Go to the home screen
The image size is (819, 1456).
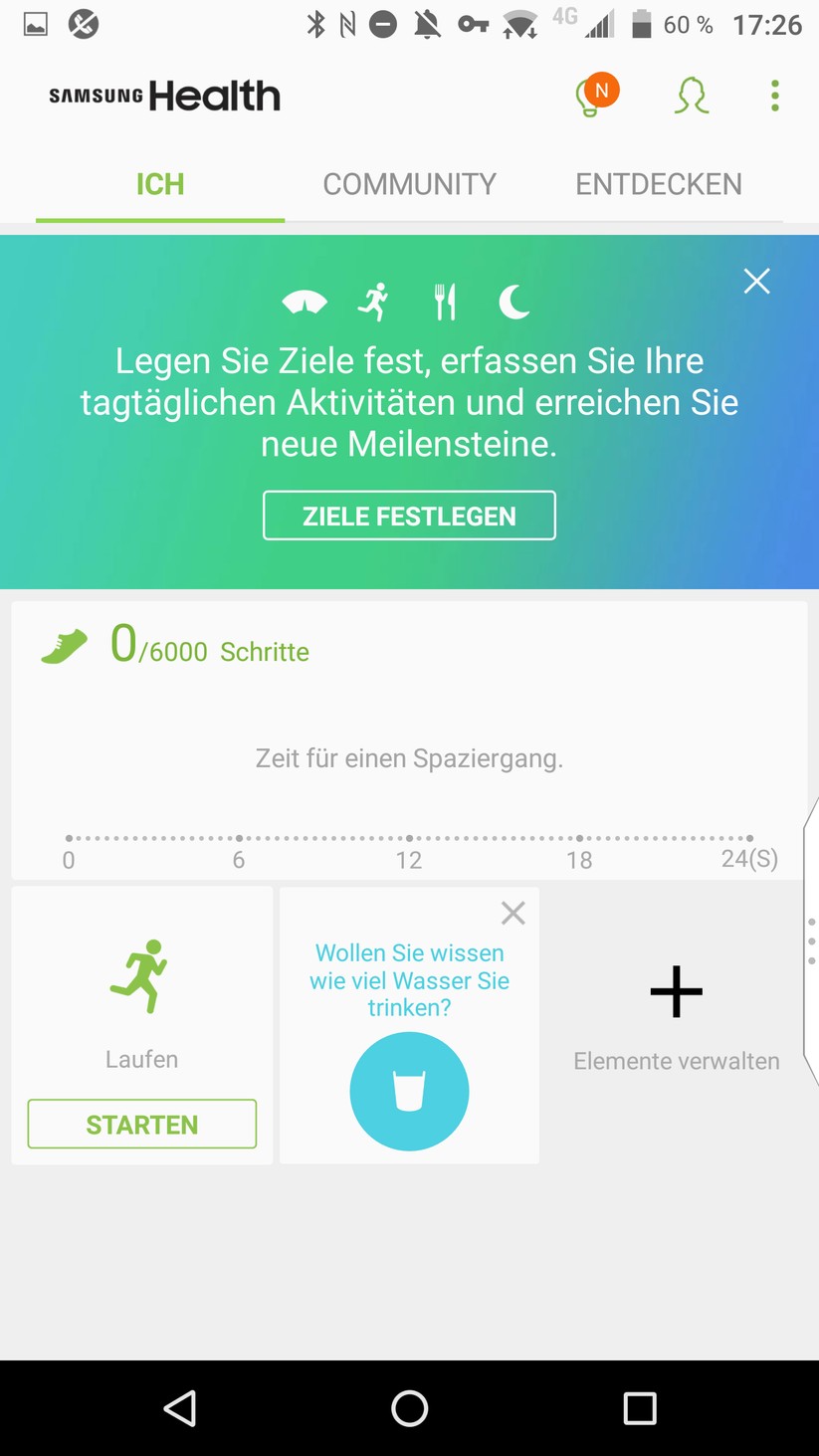pyautogui.click(x=409, y=1408)
